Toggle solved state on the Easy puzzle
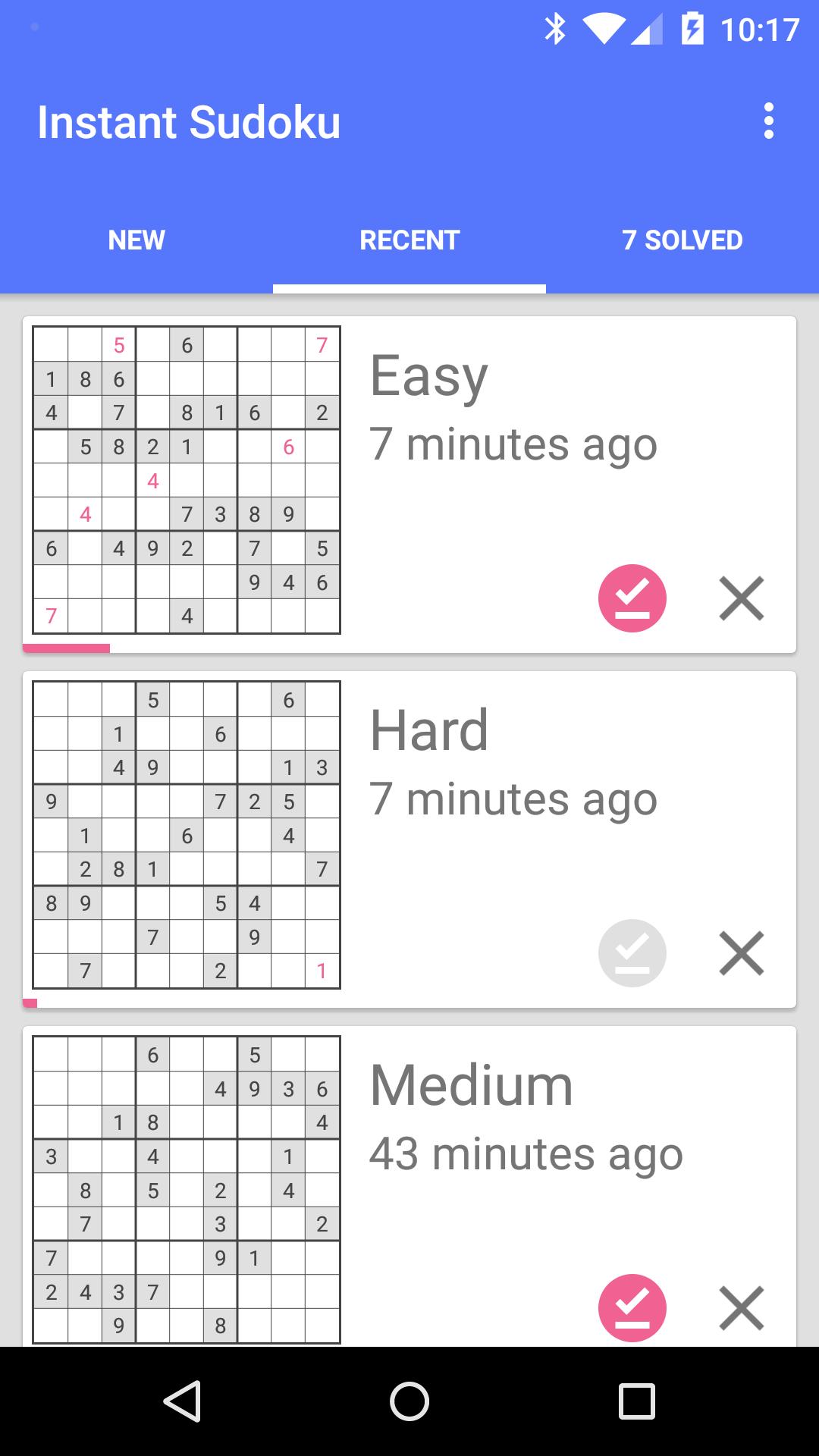The width and height of the screenshot is (819, 1456). (x=632, y=598)
